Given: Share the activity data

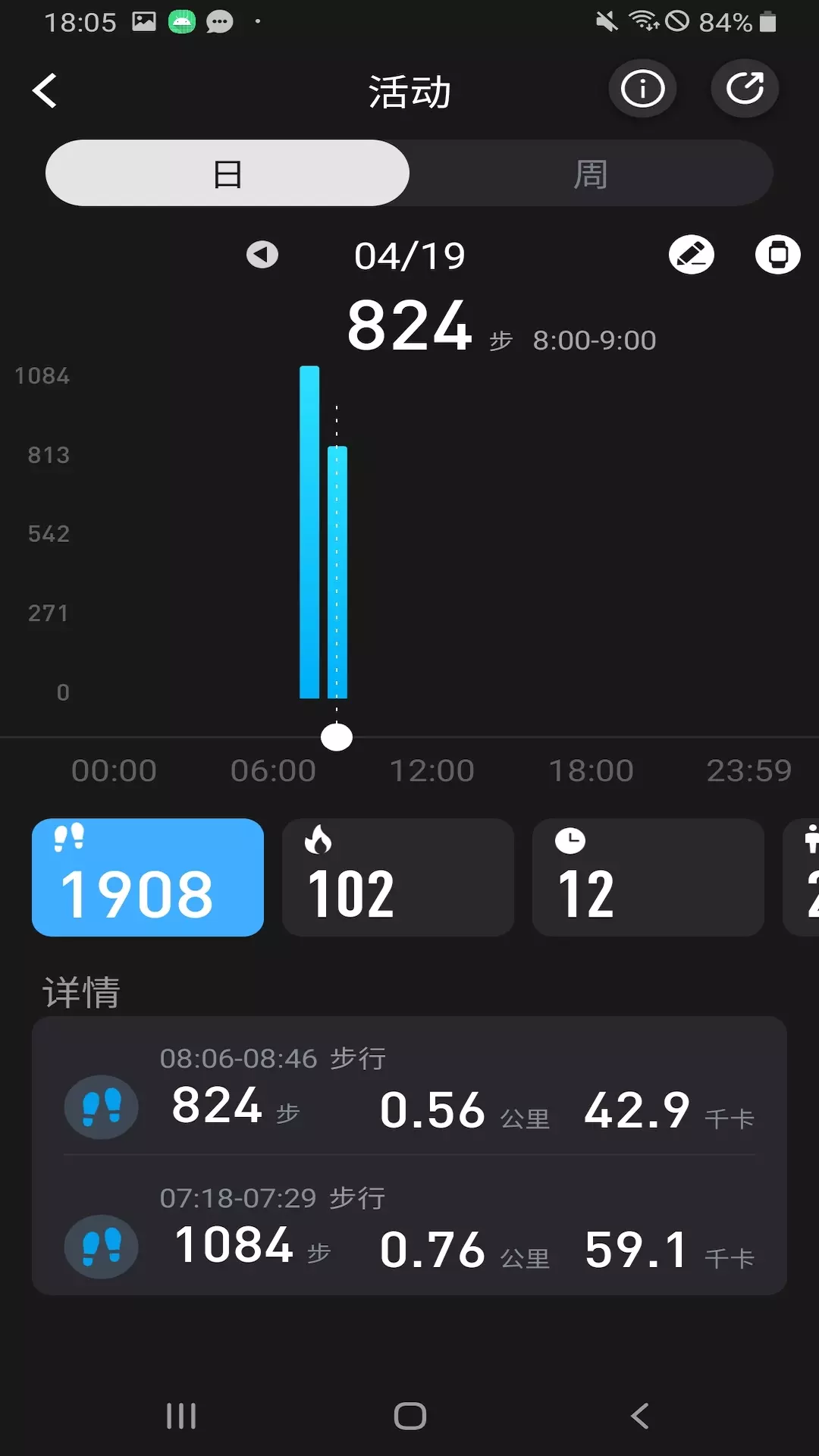Looking at the screenshot, I should point(745,89).
